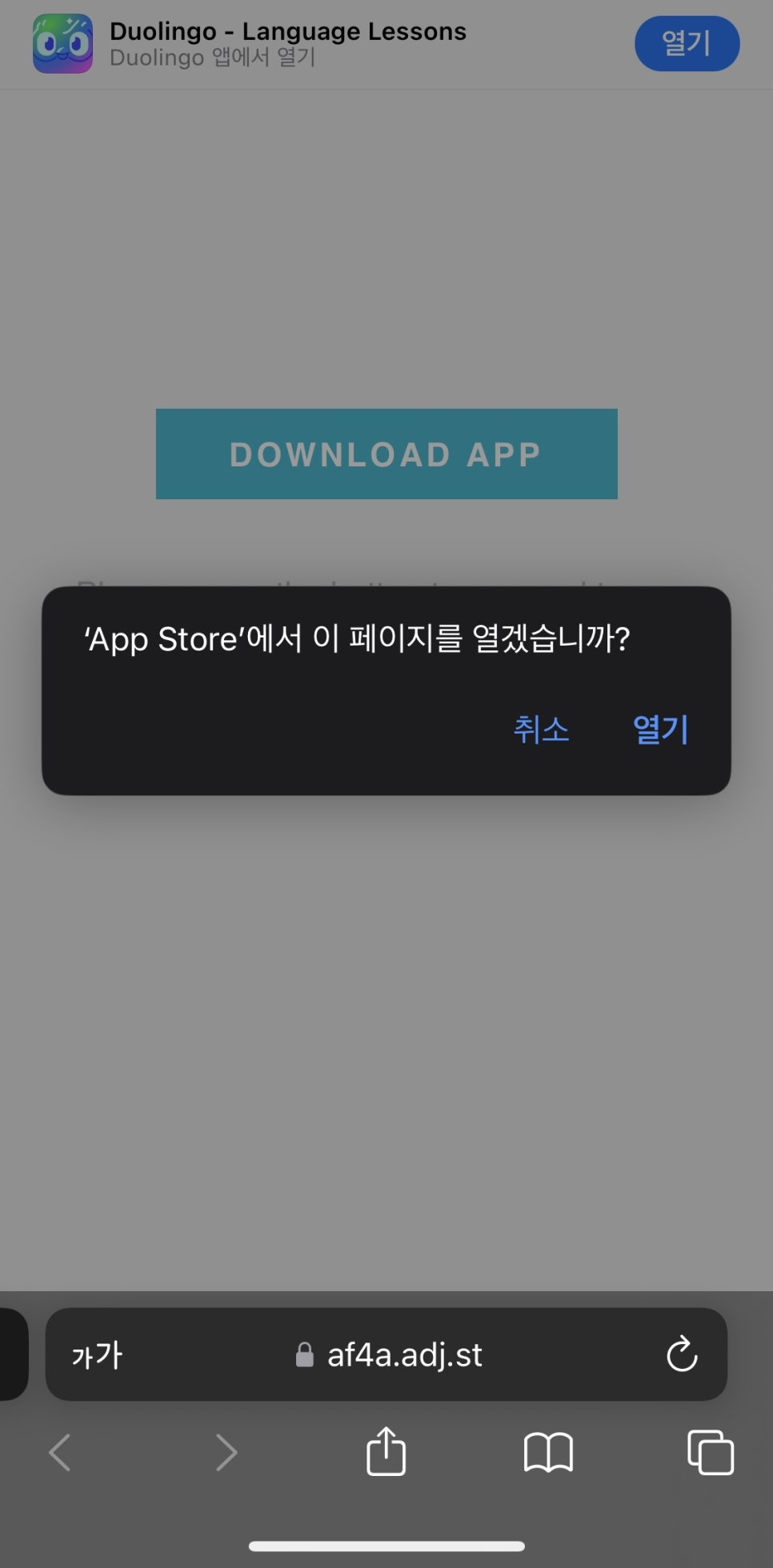
Task: Tap the DOWNLOAD APP button
Action: click(x=386, y=454)
